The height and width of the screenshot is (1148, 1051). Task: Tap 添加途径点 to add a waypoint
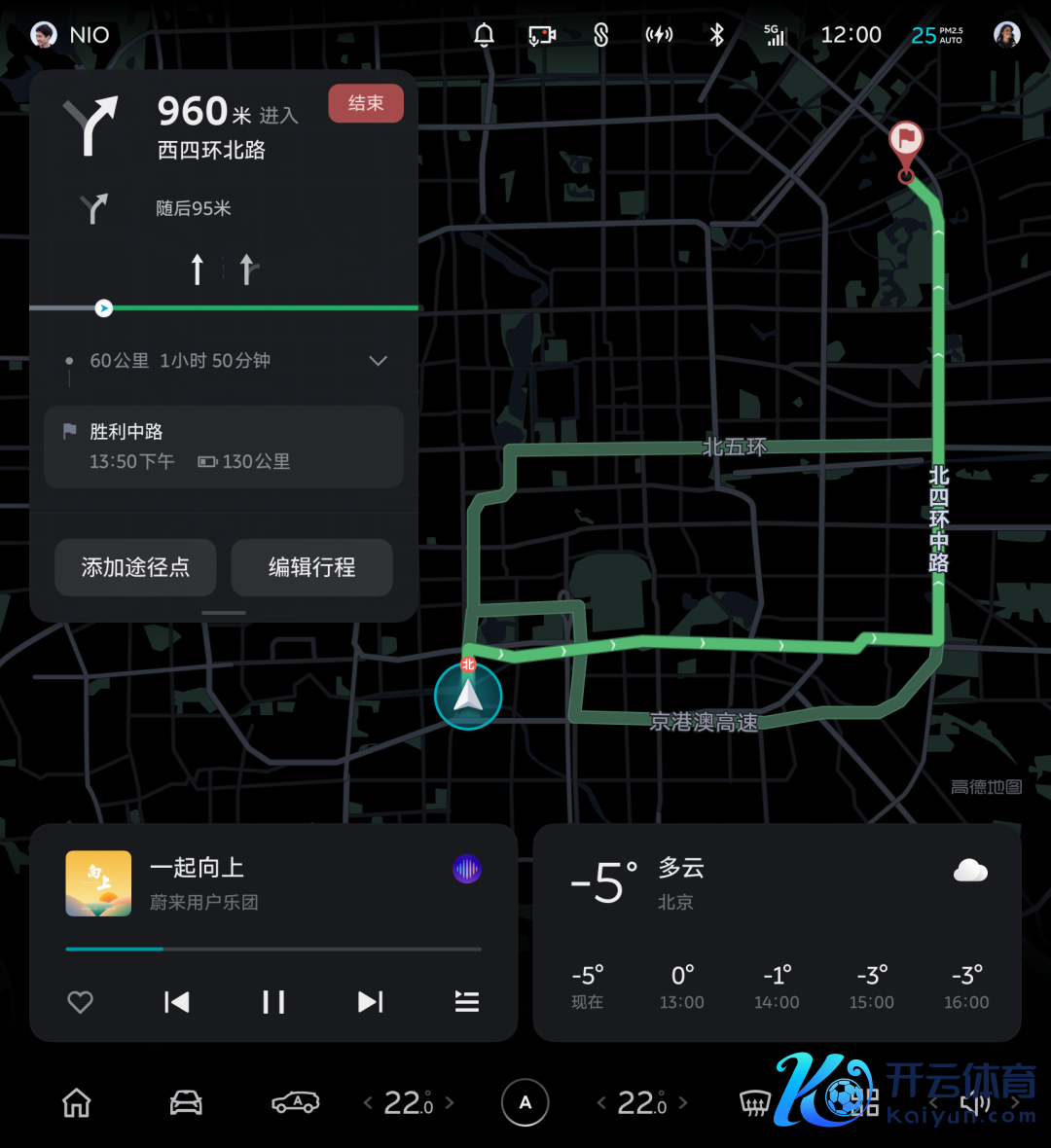click(x=135, y=567)
